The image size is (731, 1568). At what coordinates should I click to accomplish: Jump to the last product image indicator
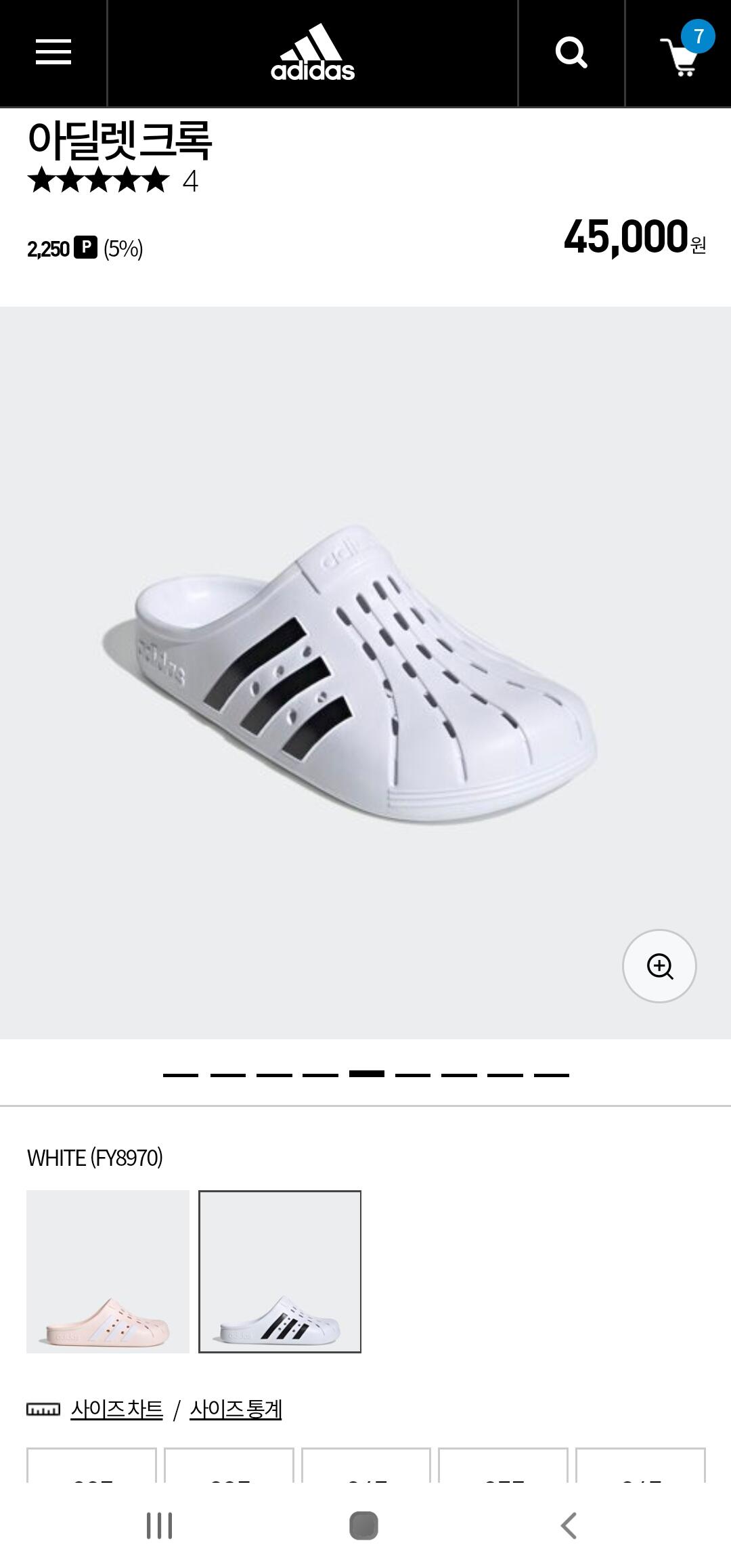point(551,1074)
